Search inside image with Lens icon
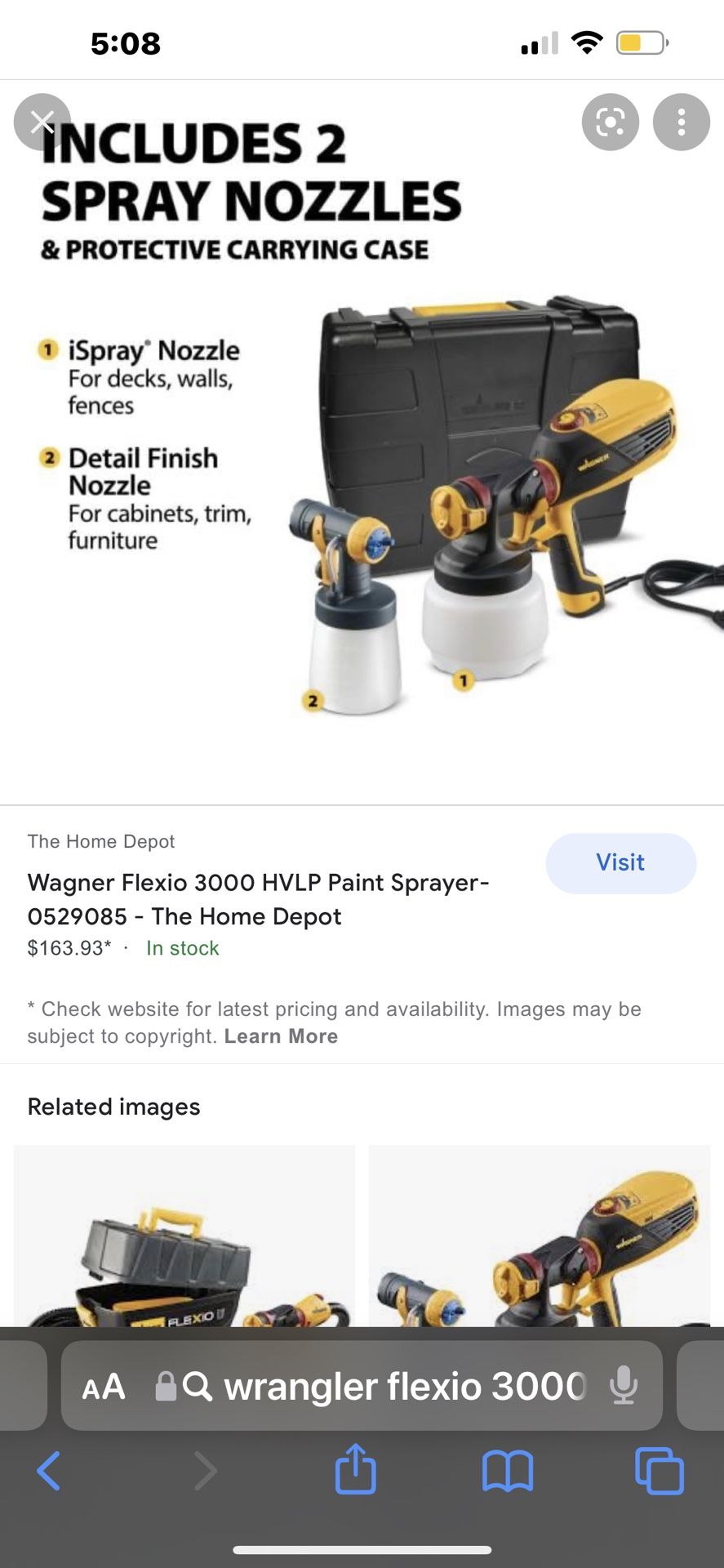Screen dimensions: 724x1568 tap(610, 122)
